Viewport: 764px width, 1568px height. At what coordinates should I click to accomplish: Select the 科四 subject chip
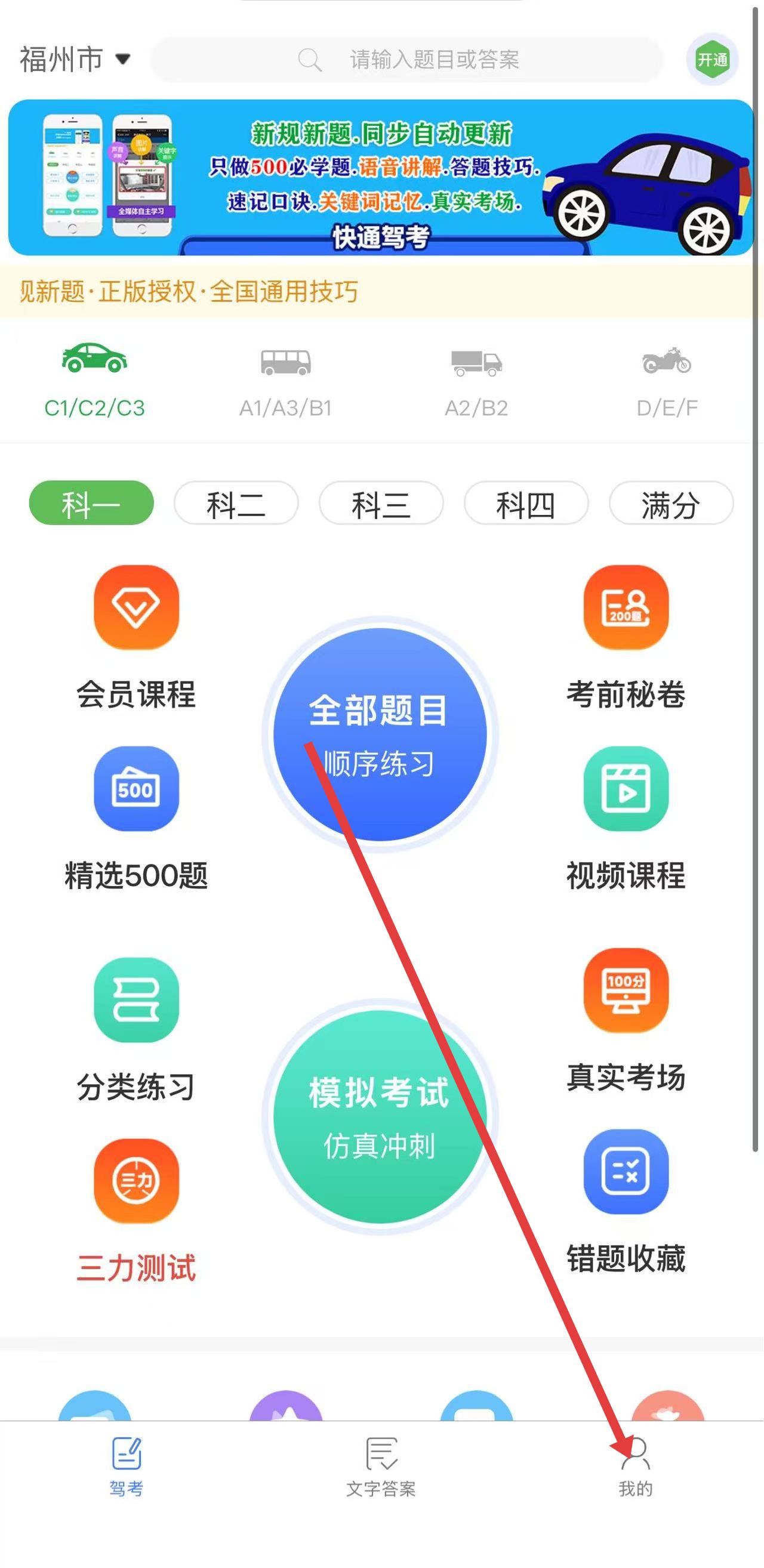click(x=526, y=504)
